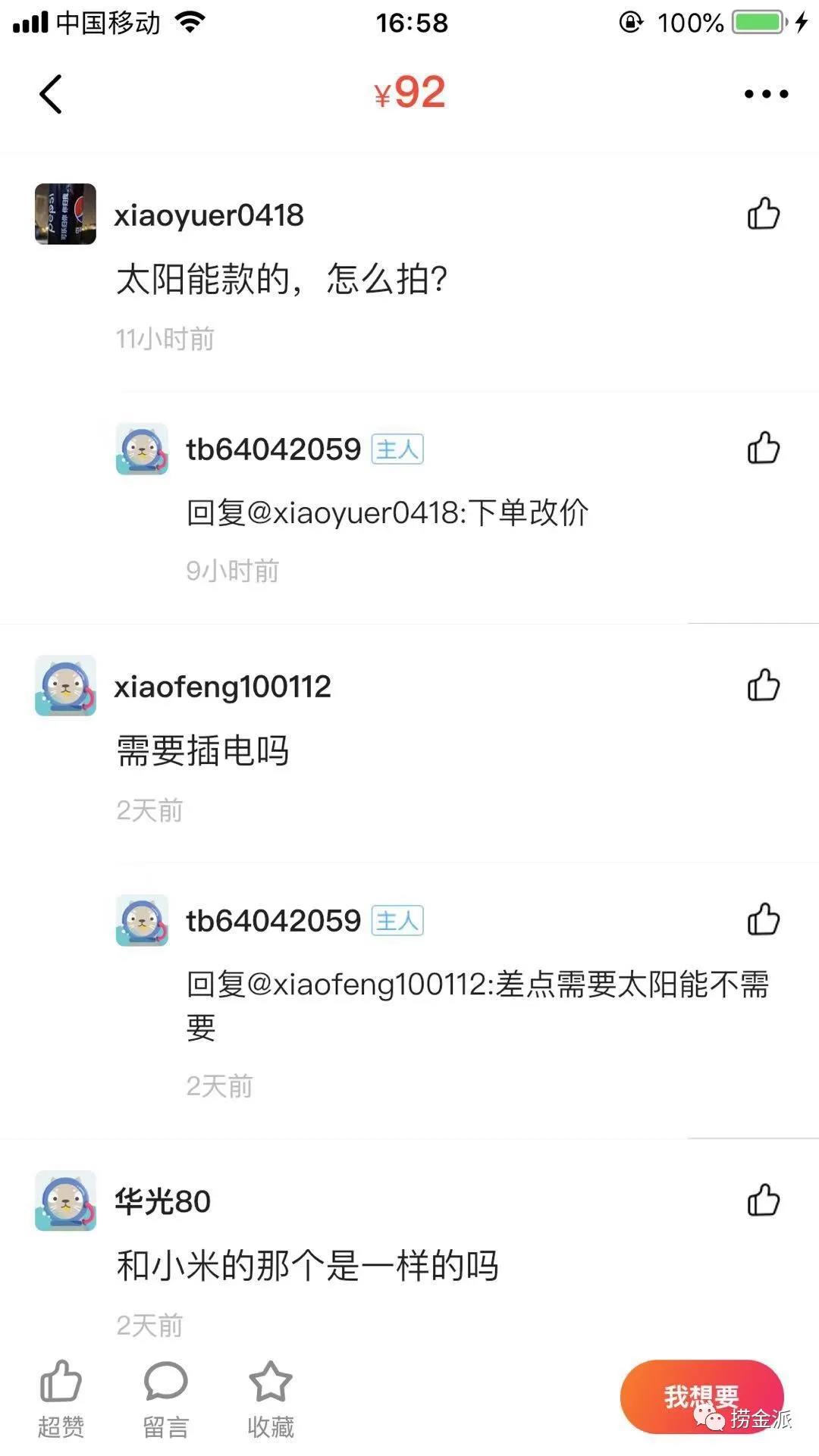Like xiaofeng100112's comment with thumbs-up
The height and width of the screenshot is (1456, 819).
pyautogui.click(x=762, y=686)
